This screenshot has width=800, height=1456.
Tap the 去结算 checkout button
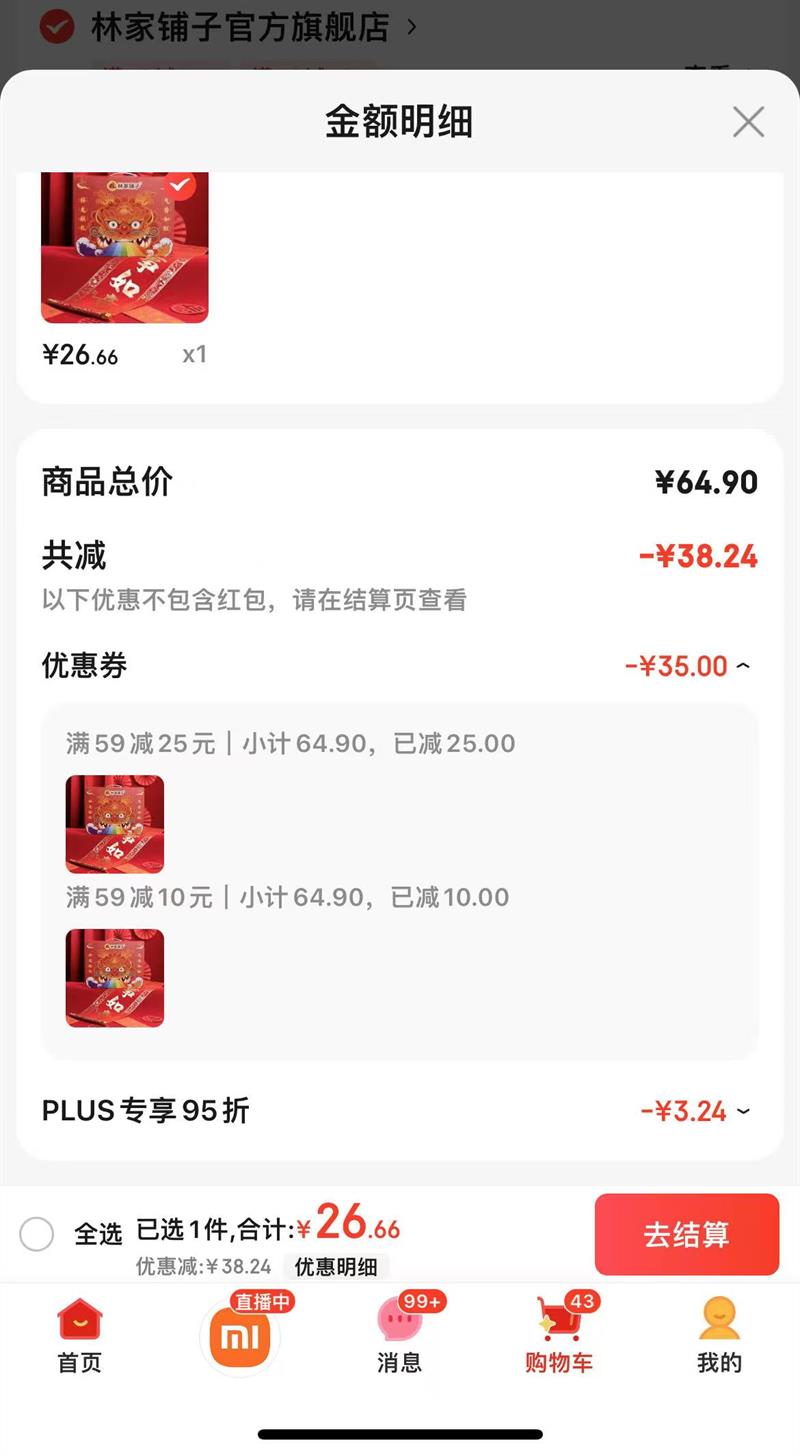click(687, 1234)
